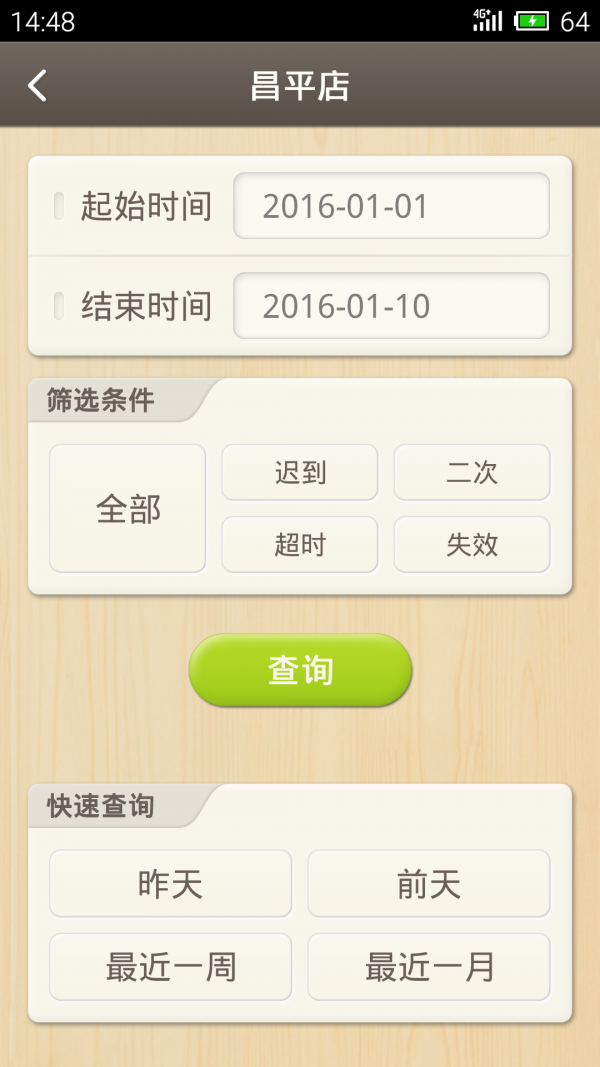Quick query for 昨天
The height and width of the screenshot is (1067, 600).
(171, 883)
